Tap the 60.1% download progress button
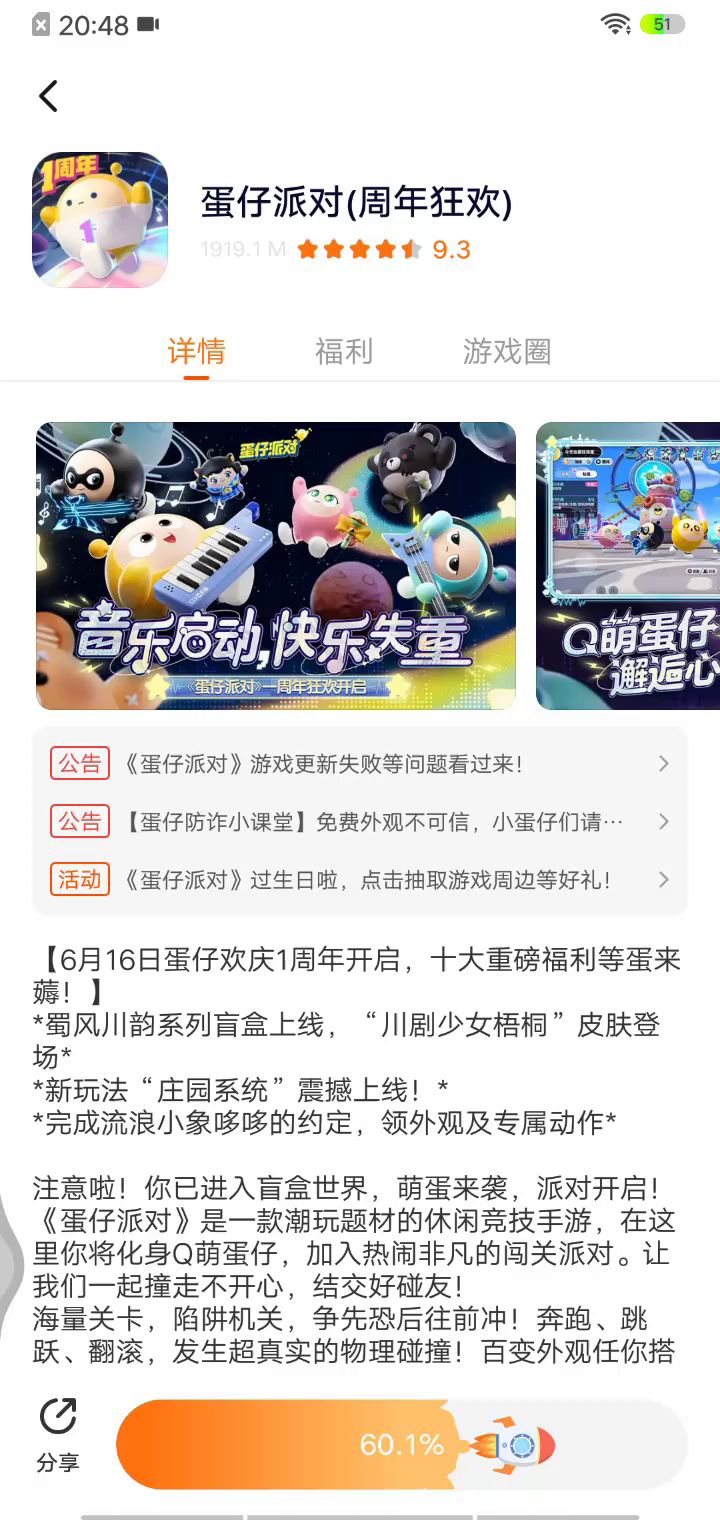This screenshot has width=720, height=1520. point(402,1445)
